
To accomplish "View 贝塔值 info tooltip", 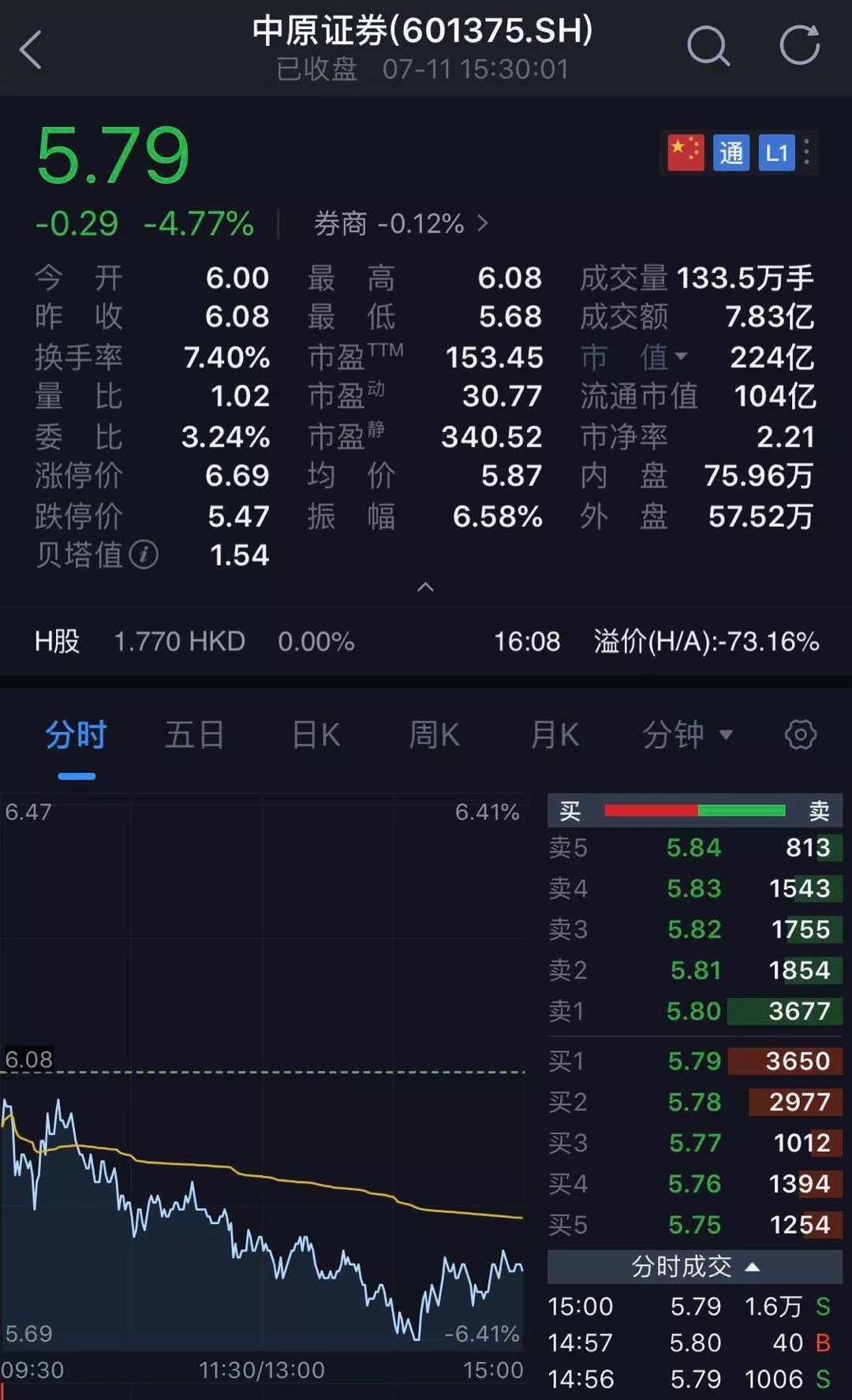I will (144, 555).
